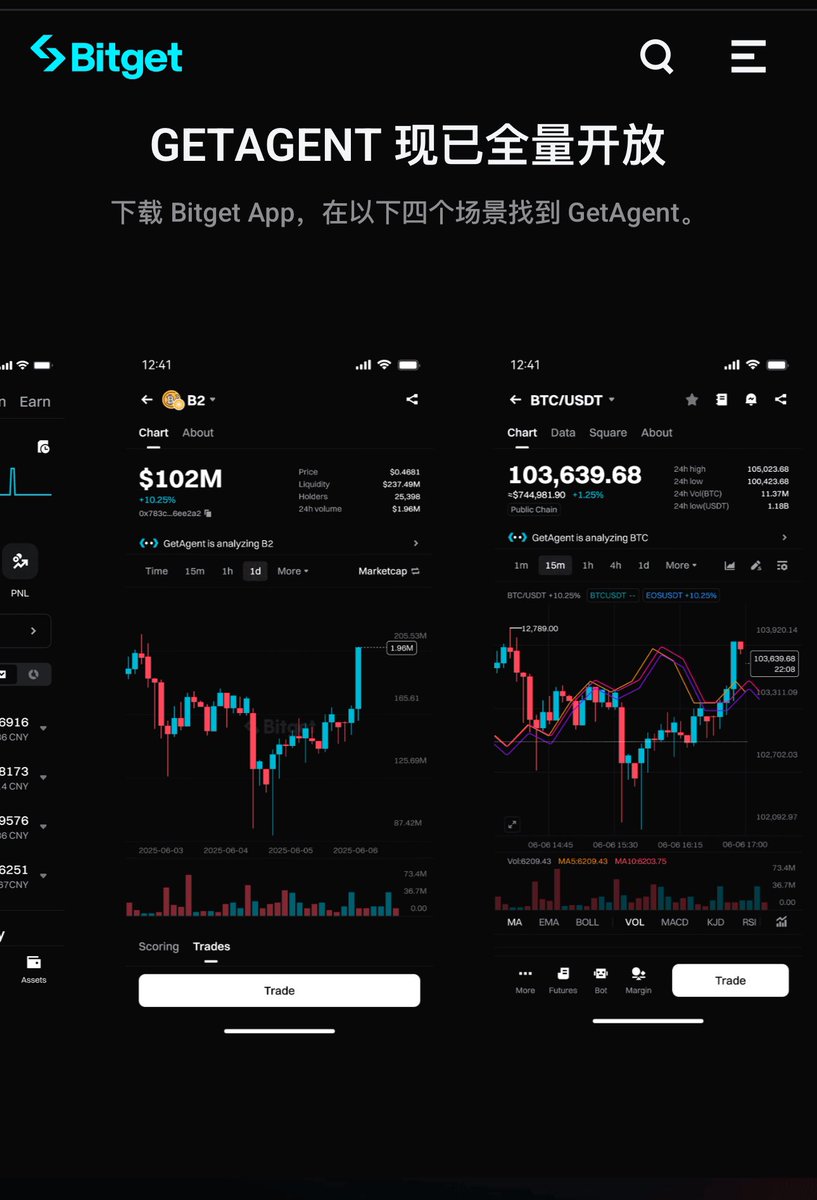Open the hamburger menu
This screenshot has height=1200, width=817.
(748, 57)
